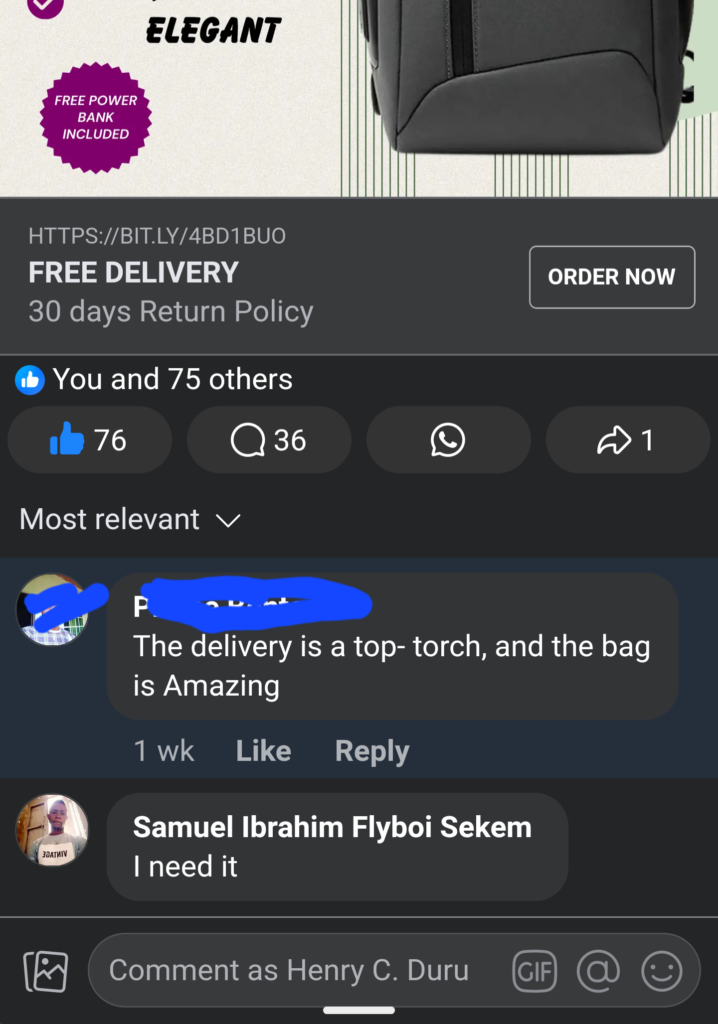This screenshot has width=718, height=1024.
Task: Like the top-torch delivery comment
Action: tap(263, 751)
